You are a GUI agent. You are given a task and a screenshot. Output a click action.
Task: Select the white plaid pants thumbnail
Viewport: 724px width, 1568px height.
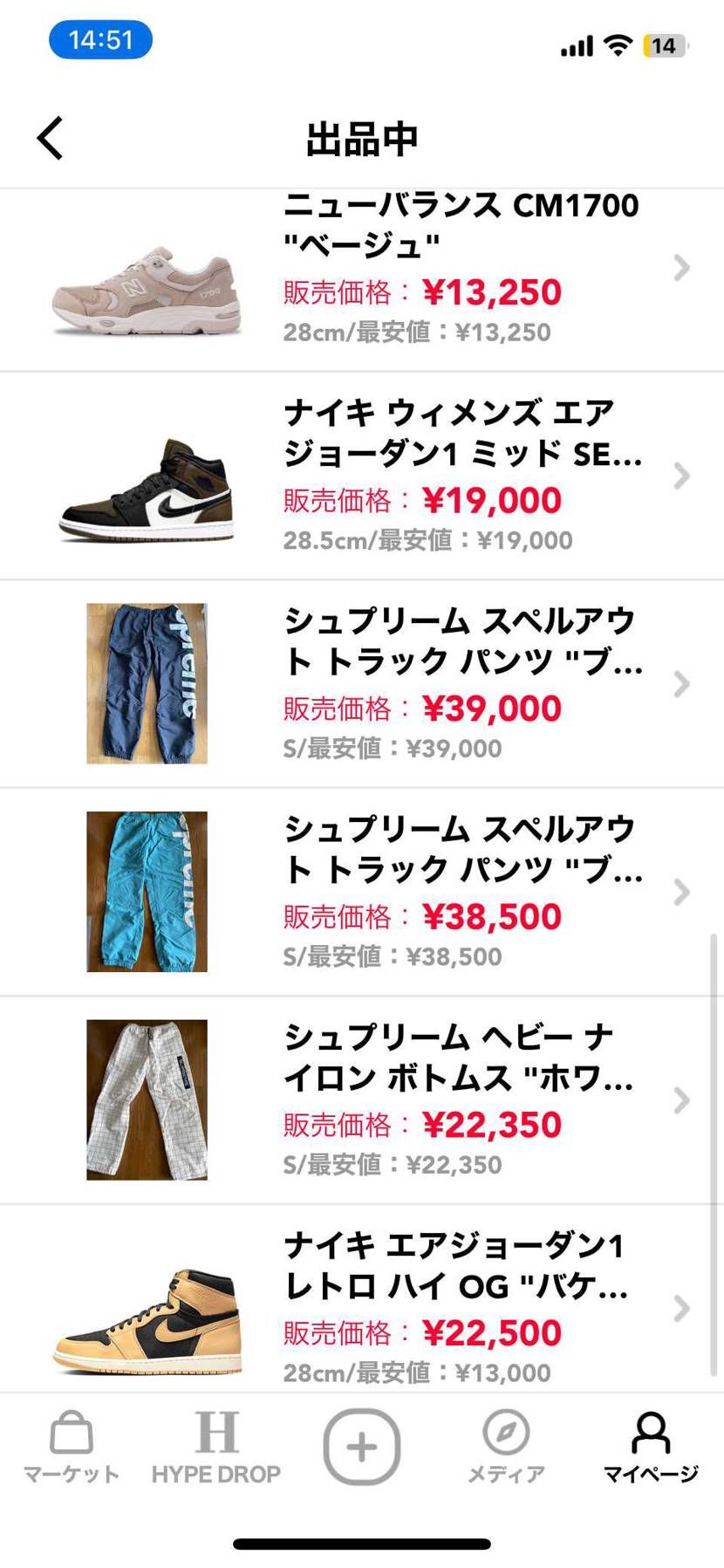[145, 1100]
